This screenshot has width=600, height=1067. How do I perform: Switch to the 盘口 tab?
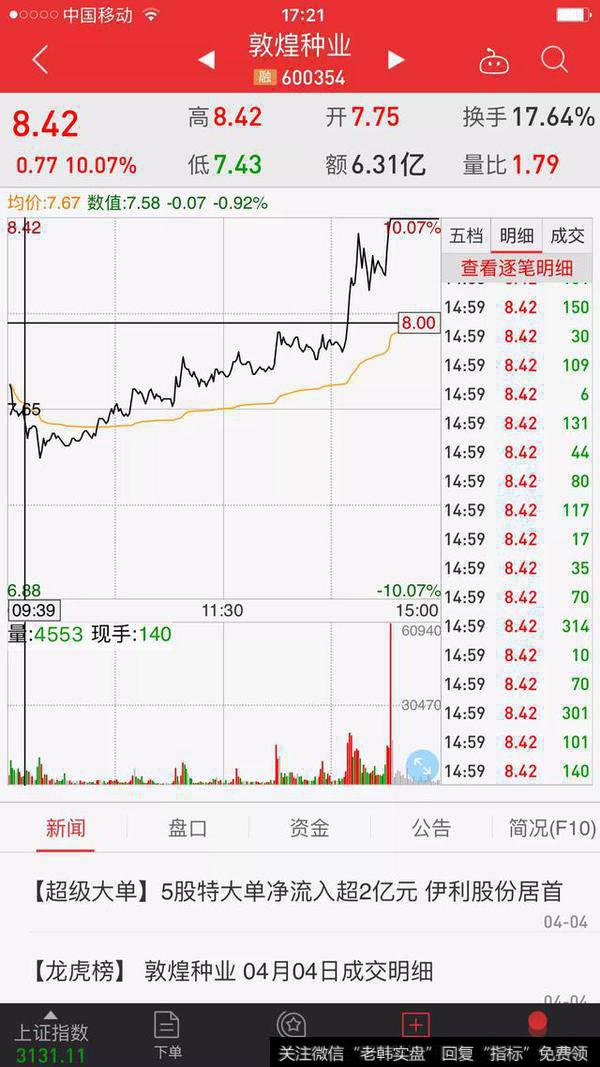pos(187,828)
